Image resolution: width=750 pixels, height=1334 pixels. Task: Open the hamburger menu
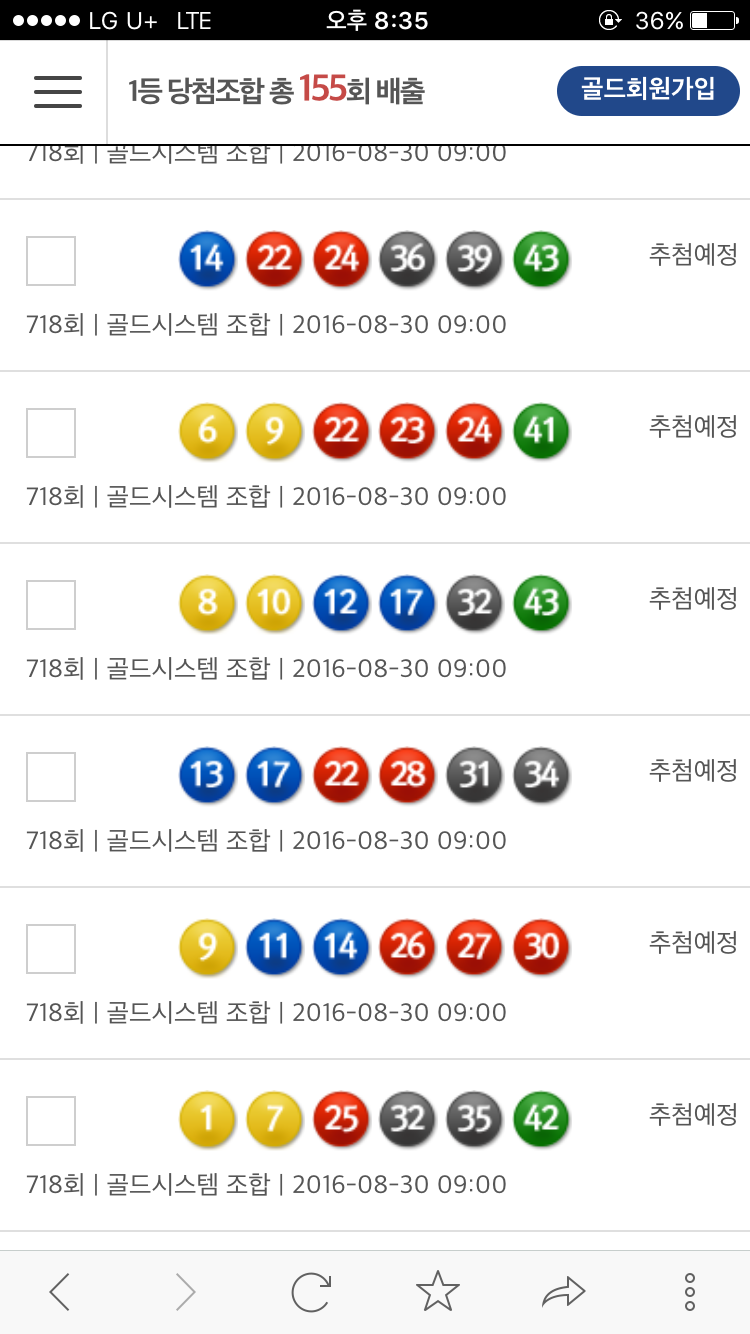click(x=57, y=92)
